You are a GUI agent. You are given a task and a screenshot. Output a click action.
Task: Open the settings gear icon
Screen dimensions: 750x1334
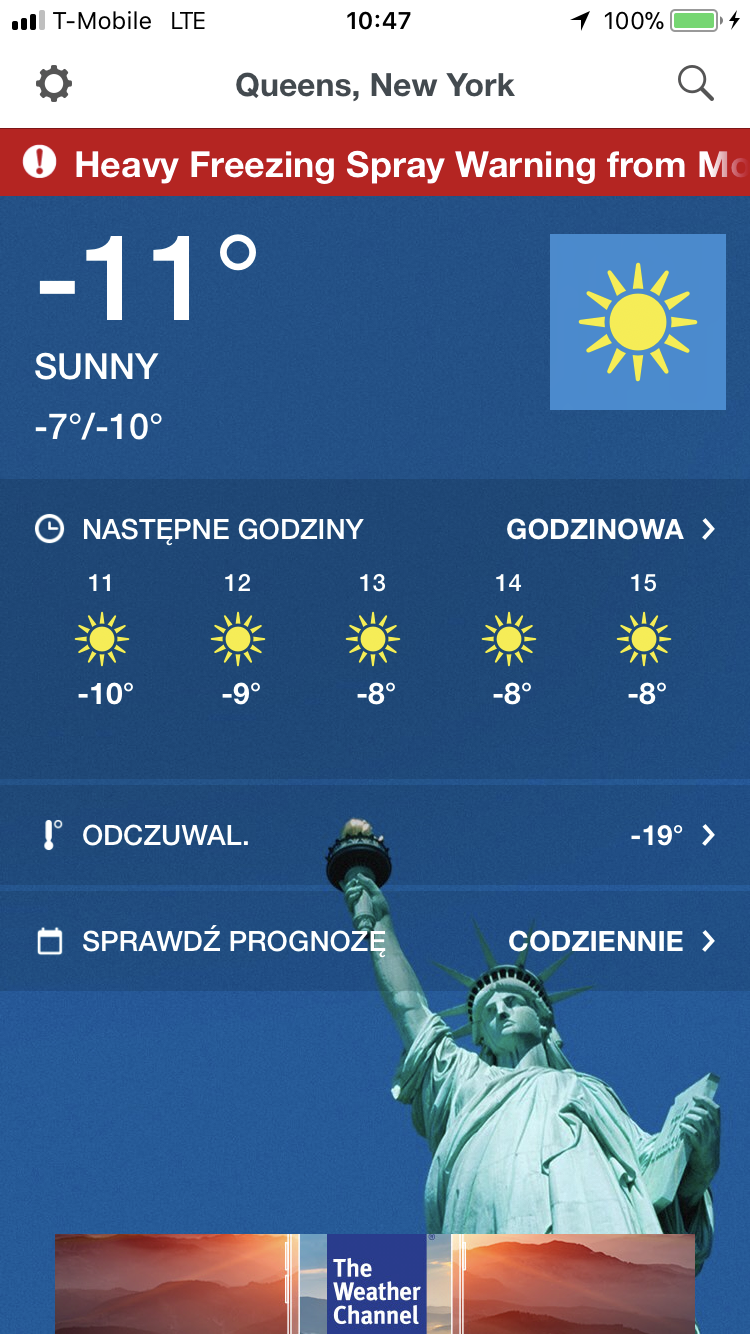click(x=54, y=84)
